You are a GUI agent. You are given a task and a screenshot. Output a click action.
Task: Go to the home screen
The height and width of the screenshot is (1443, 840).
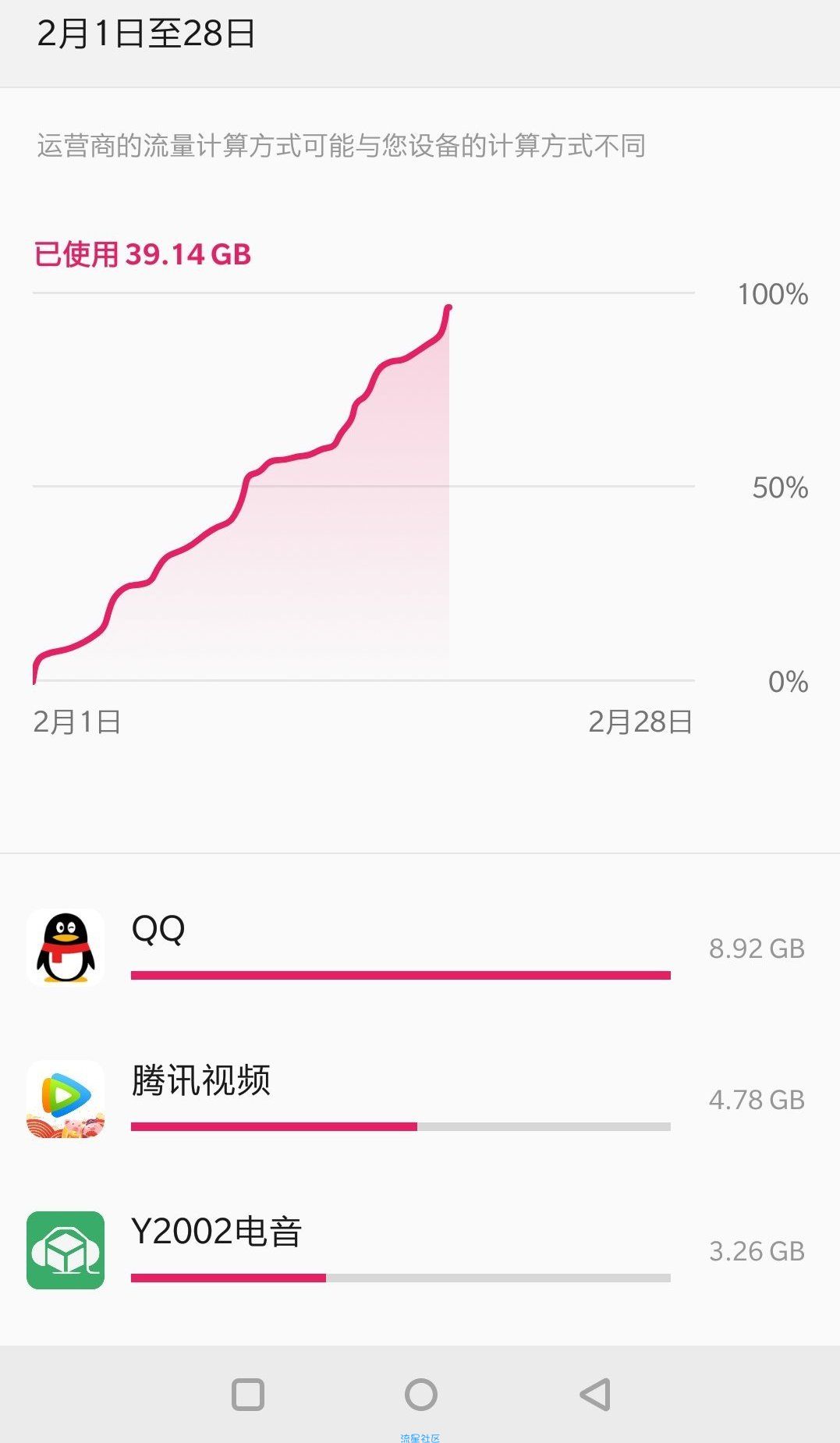tap(421, 1395)
